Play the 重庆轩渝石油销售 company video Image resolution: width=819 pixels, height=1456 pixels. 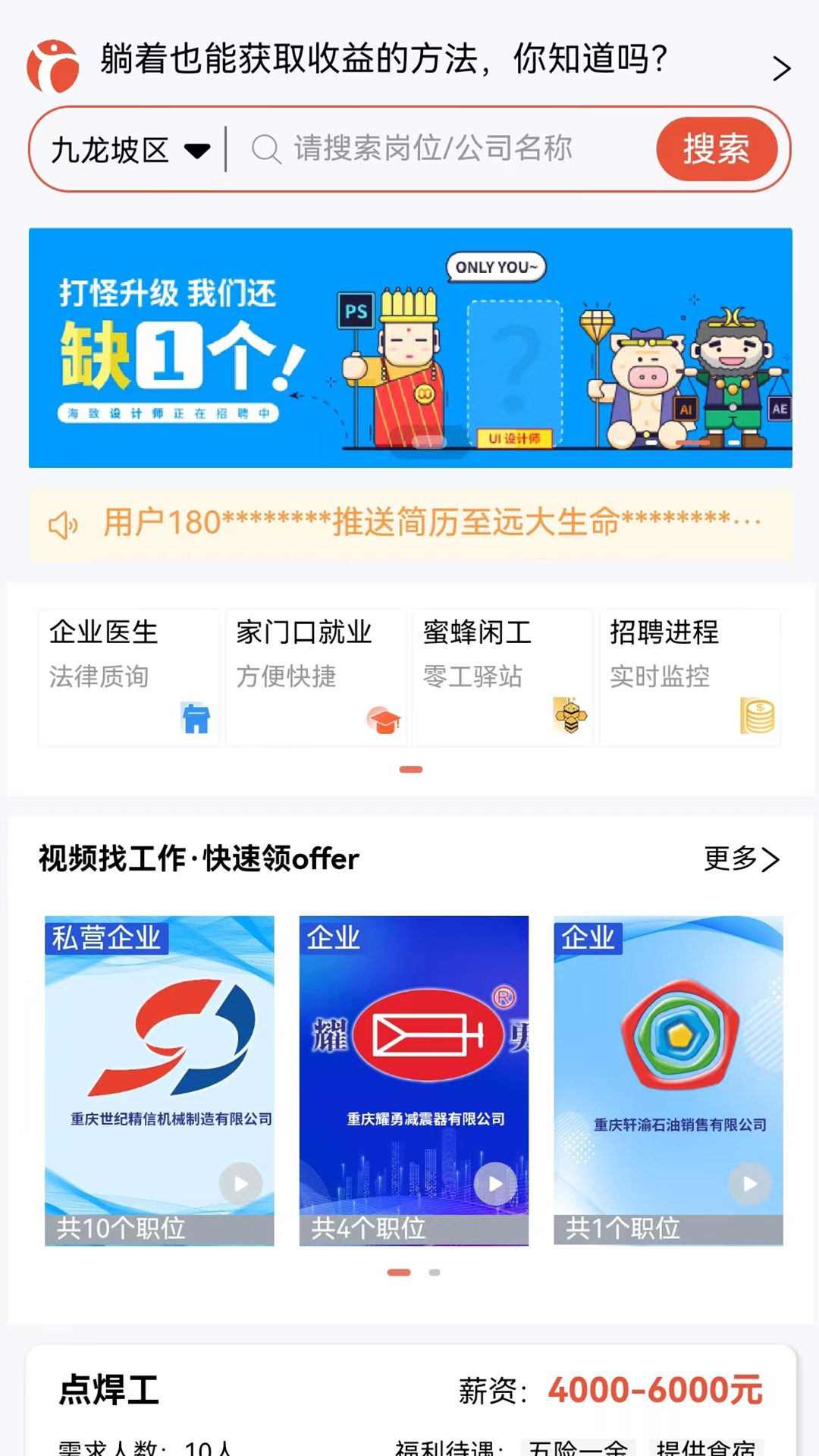coord(749,1184)
